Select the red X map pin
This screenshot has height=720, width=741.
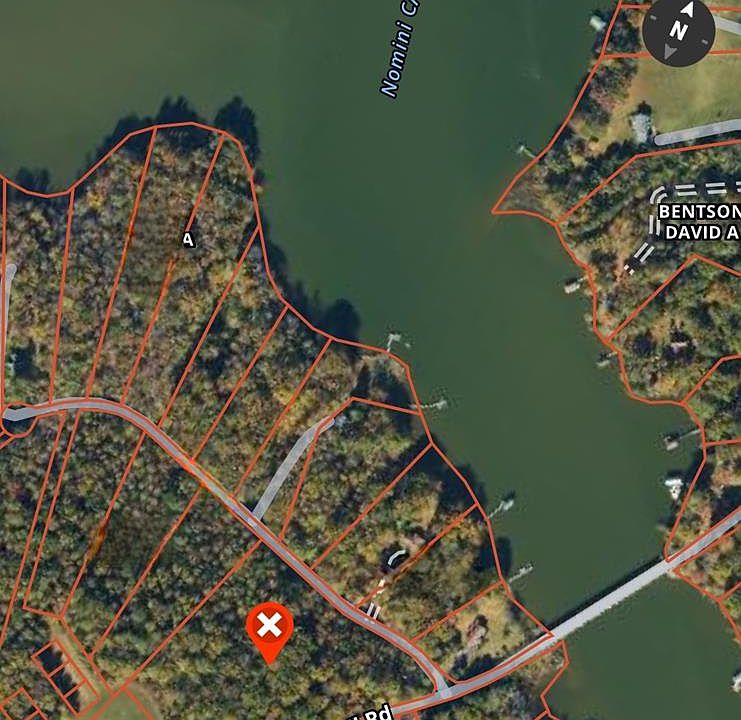coord(269,629)
